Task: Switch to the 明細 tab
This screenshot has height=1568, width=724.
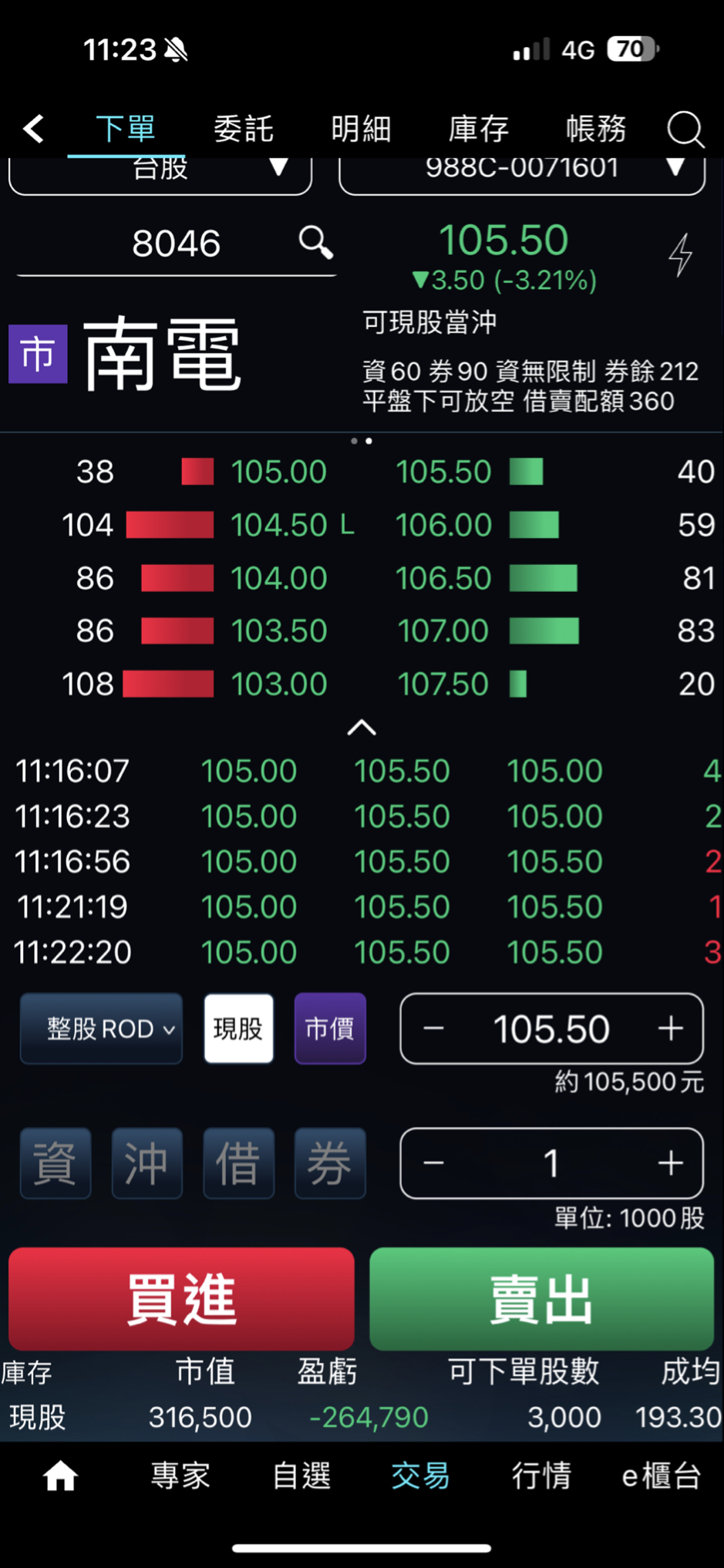Action: point(361,129)
